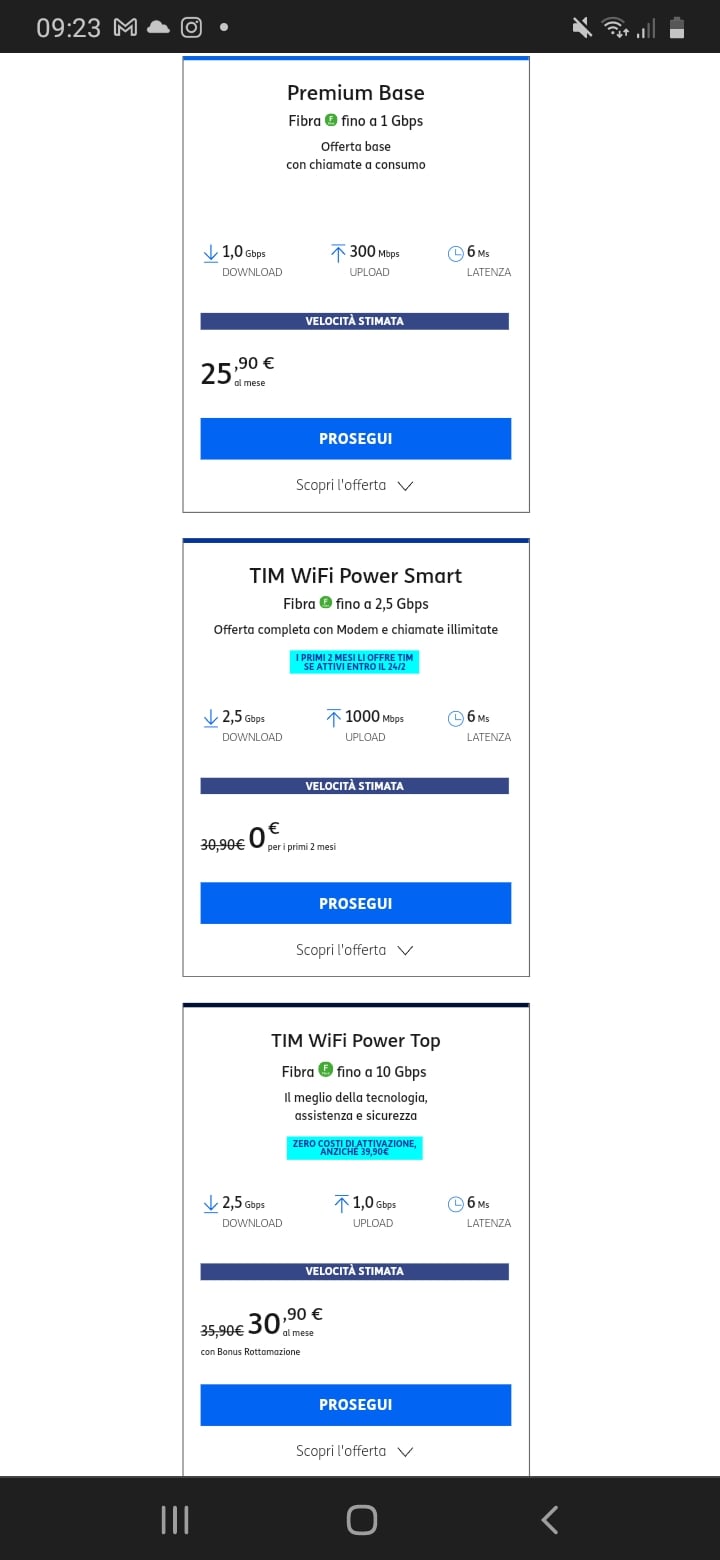
Task: Open recent apps from the navigation bar
Action: 175,1520
